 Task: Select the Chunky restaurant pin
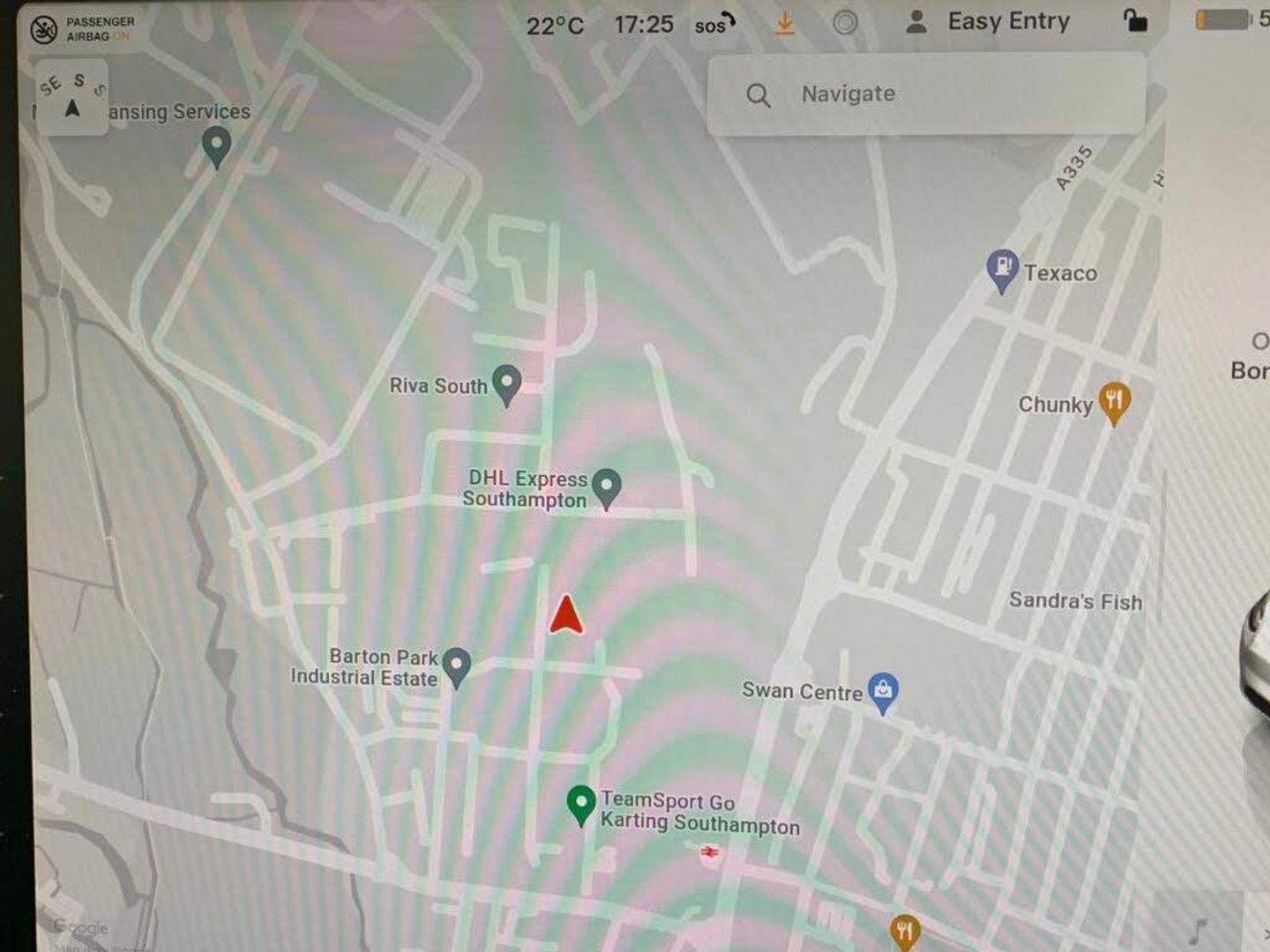pyautogui.click(x=1115, y=401)
